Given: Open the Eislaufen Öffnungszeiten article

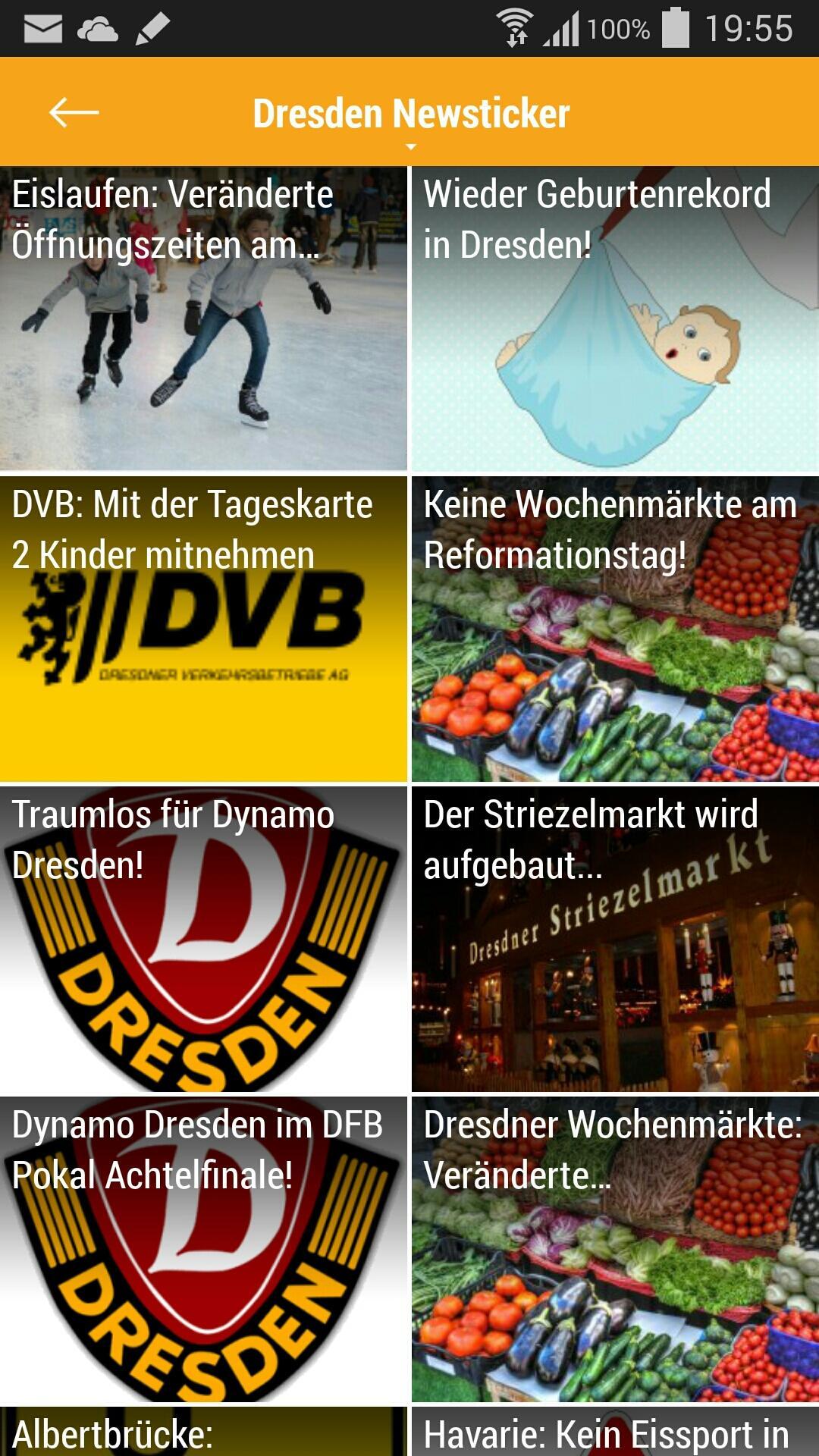Looking at the screenshot, I should (203, 318).
